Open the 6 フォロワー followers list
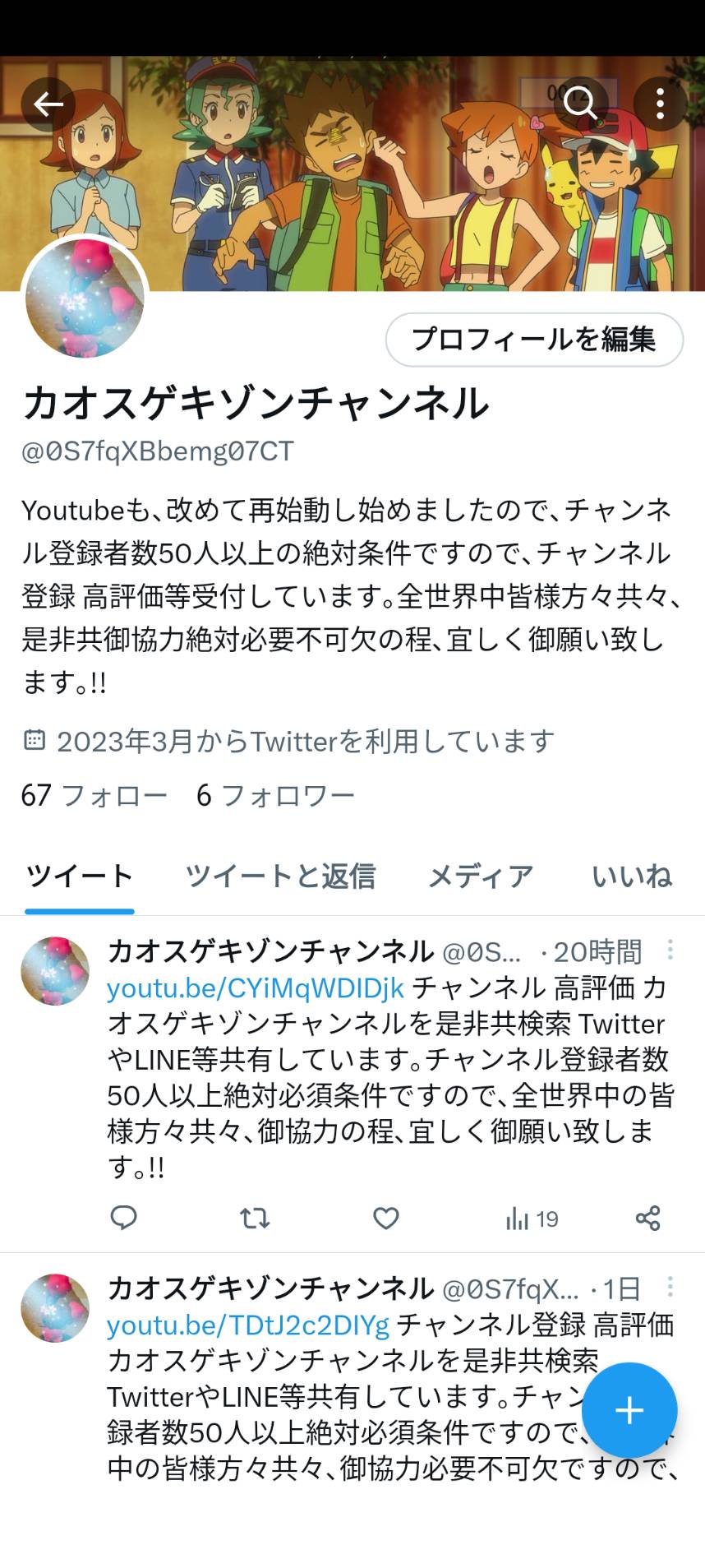The image size is (705, 1568). click(x=275, y=795)
